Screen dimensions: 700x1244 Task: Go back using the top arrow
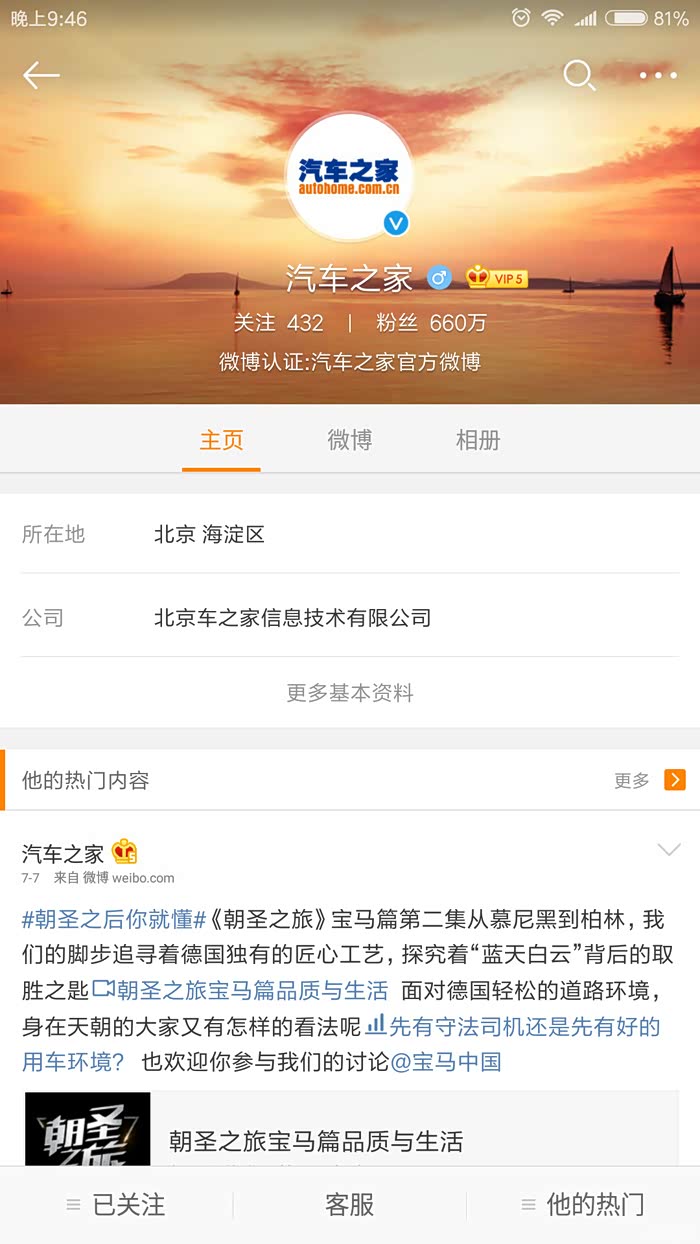41,75
